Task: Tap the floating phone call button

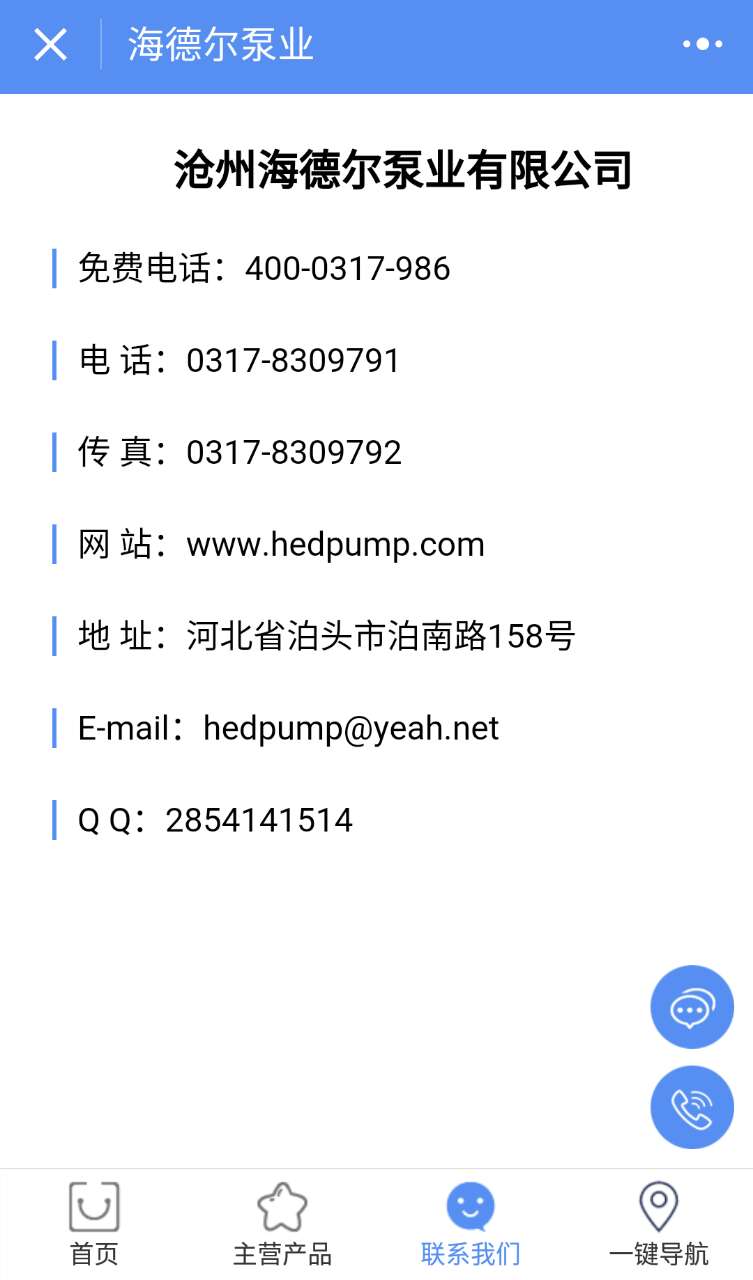Action: (x=692, y=1107)
